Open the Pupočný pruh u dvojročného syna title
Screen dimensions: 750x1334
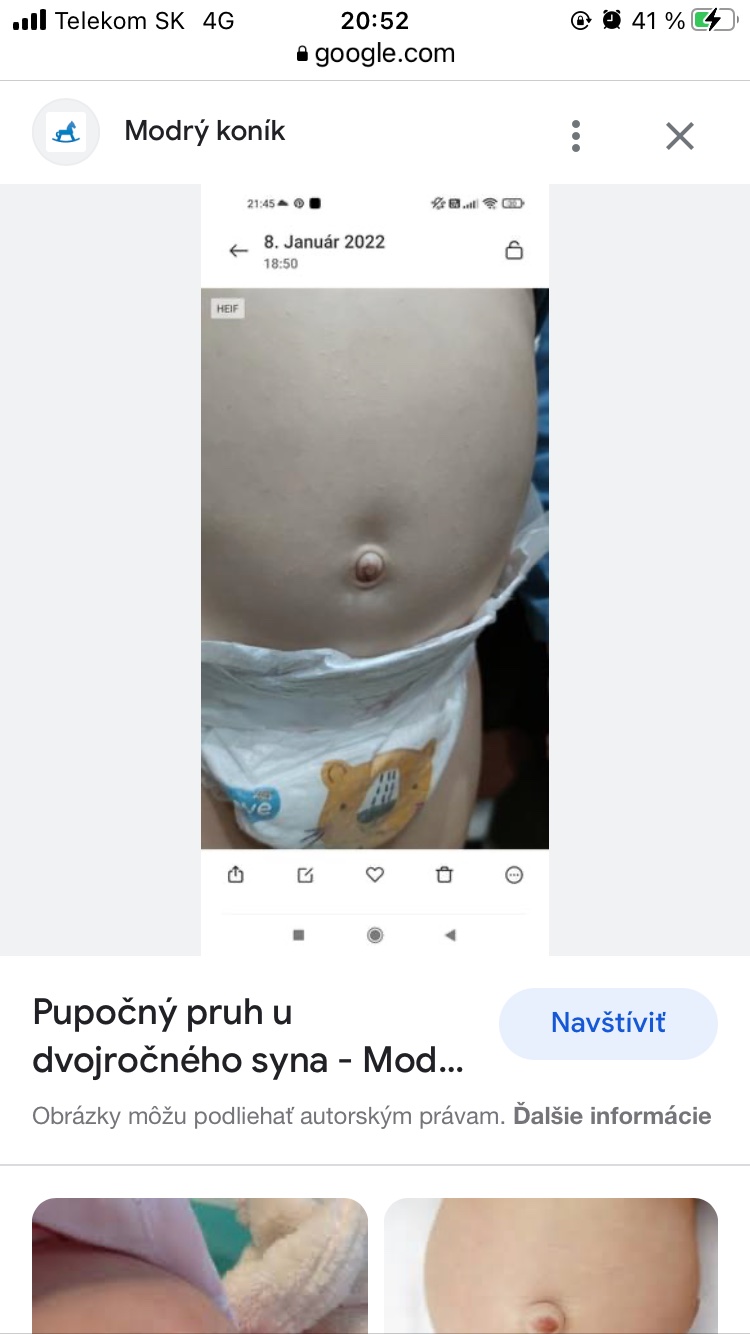[248, 1036]
